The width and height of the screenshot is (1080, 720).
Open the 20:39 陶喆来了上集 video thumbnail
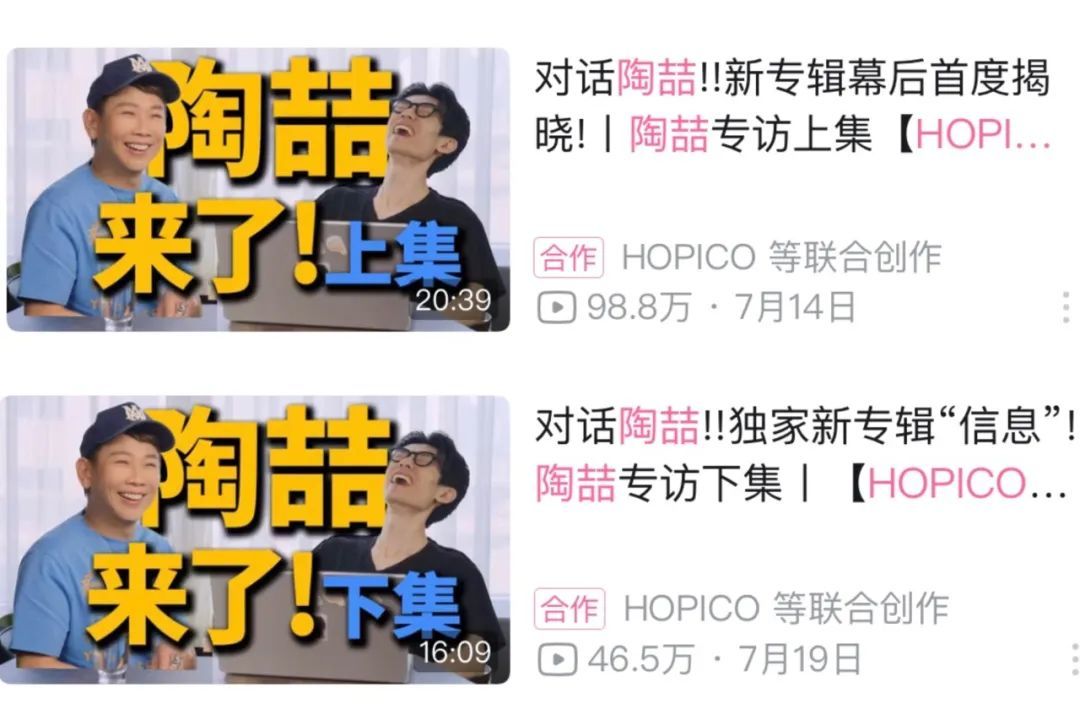pos(258,189)
